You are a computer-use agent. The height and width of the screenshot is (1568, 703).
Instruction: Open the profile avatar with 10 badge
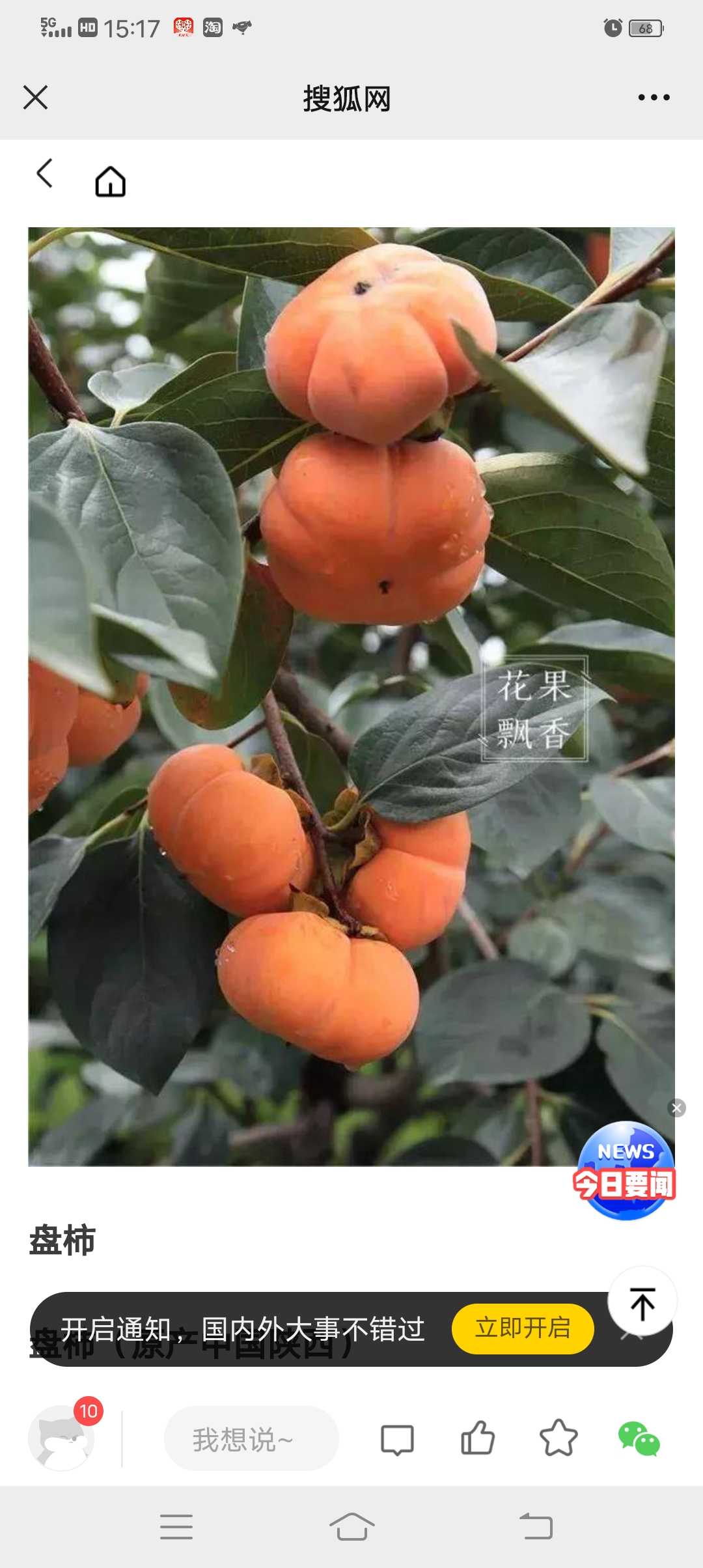(62, 1438)
